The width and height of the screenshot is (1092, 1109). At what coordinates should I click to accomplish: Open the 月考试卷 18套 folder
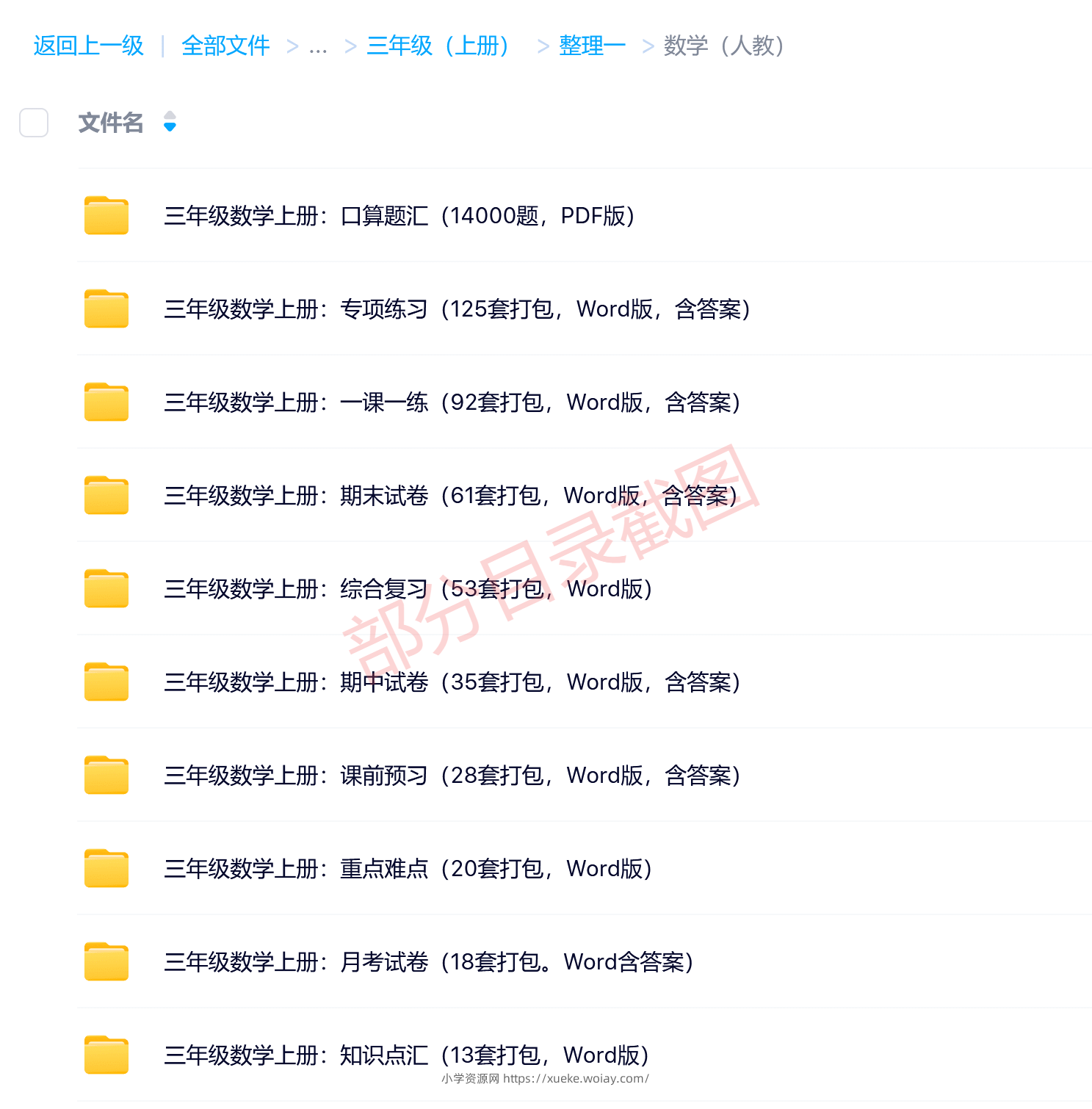point(428,962)
